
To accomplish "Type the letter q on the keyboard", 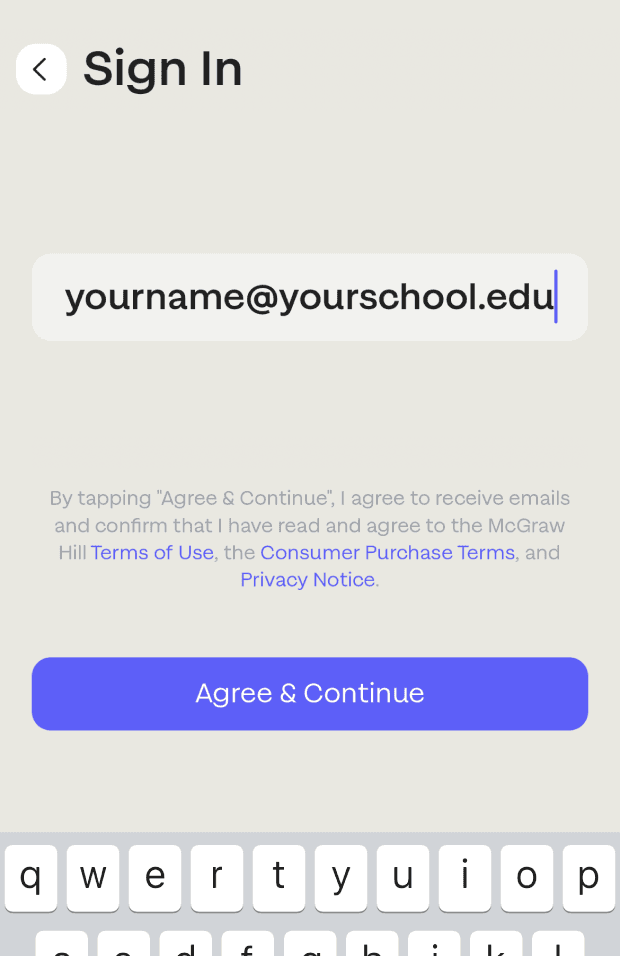I will 31,878.
